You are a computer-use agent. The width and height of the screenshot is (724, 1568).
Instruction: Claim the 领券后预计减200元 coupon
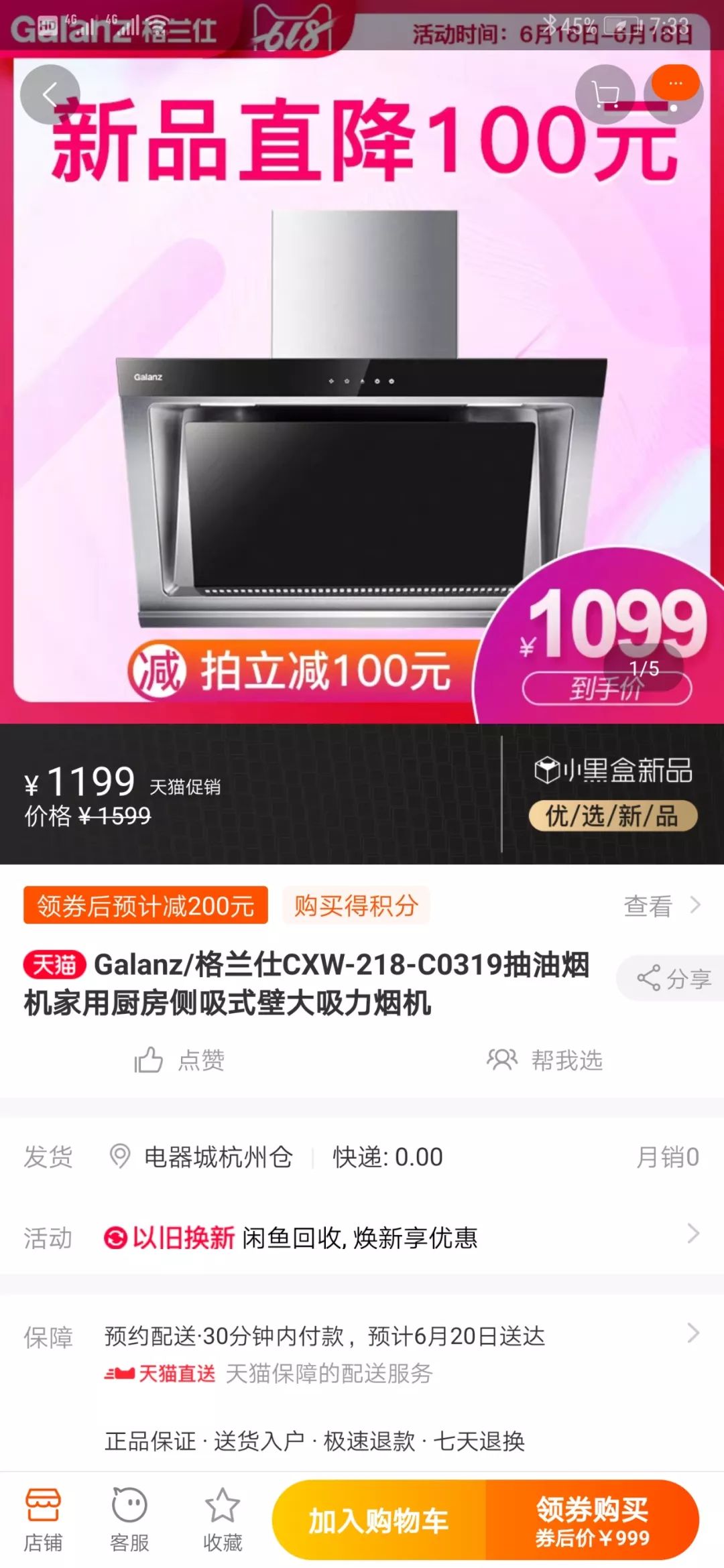pos(145,905)
